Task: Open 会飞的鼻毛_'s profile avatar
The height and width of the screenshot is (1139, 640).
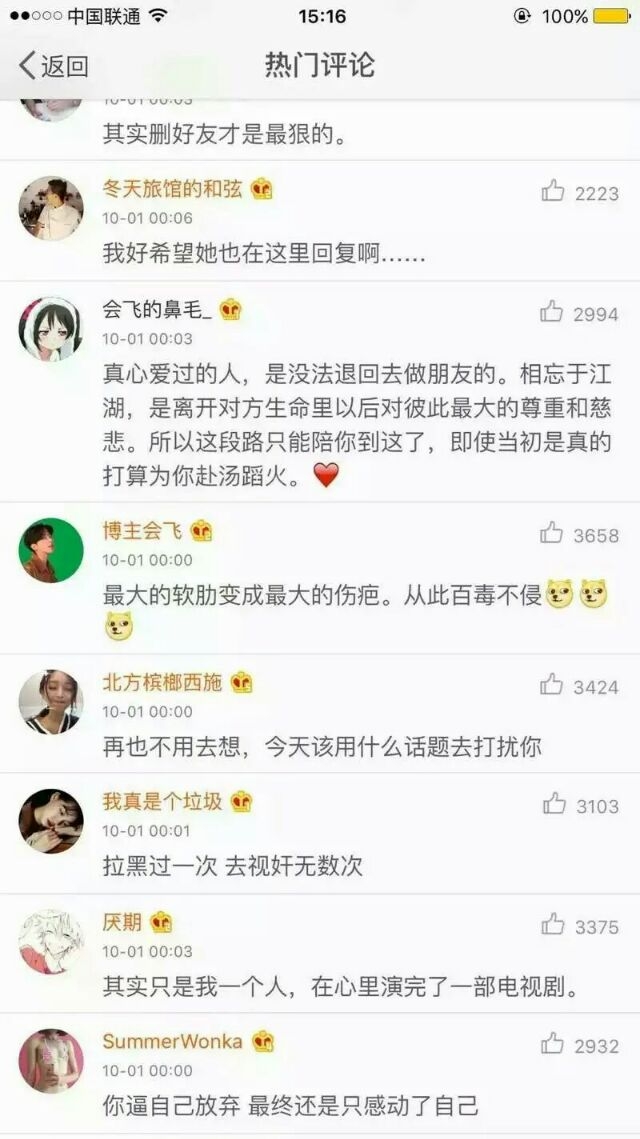Action: [51, 329]
